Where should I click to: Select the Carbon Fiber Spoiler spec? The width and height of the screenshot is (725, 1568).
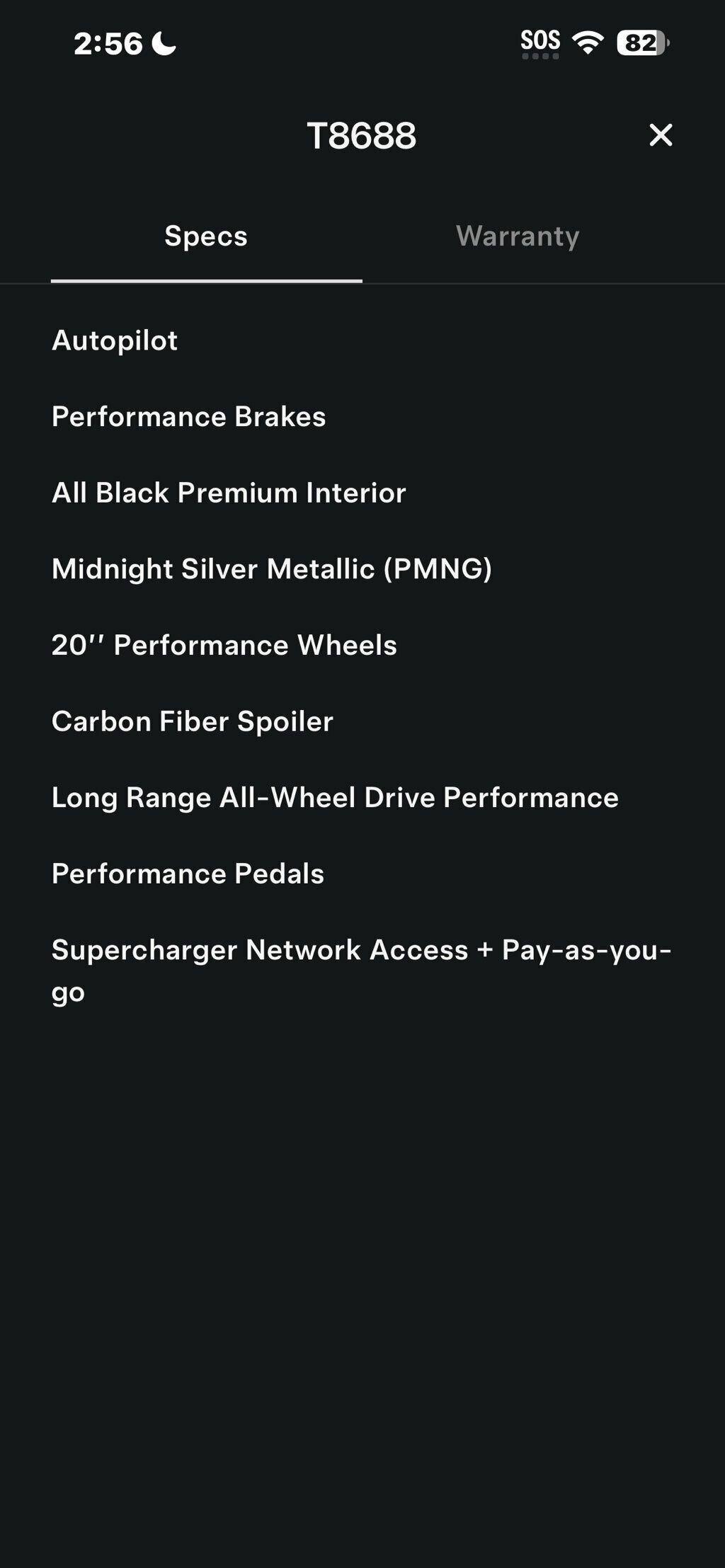(x=192, y=721)
